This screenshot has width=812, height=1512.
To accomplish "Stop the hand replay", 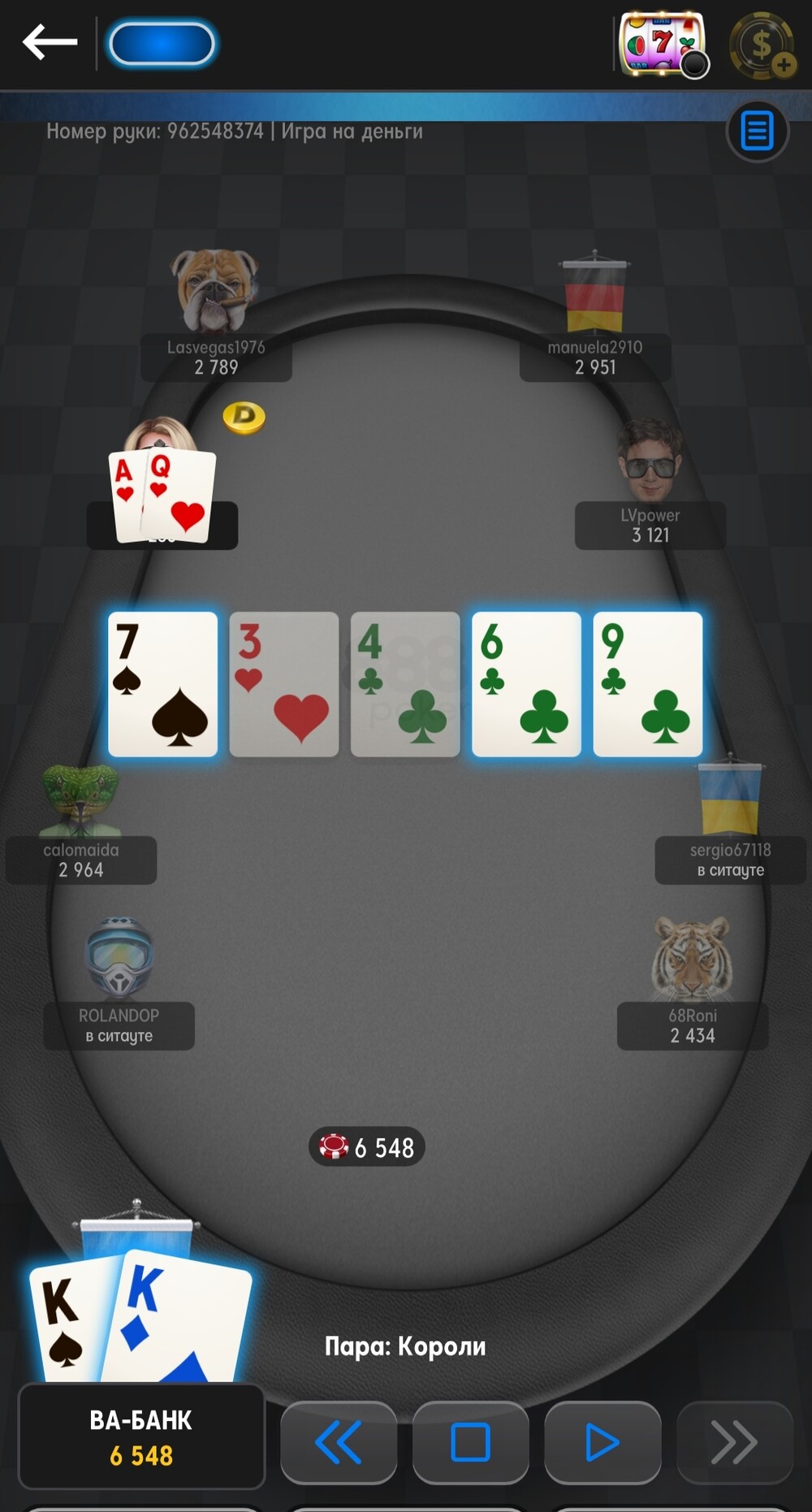I will pyautogui.click(x=470, y=1442).
